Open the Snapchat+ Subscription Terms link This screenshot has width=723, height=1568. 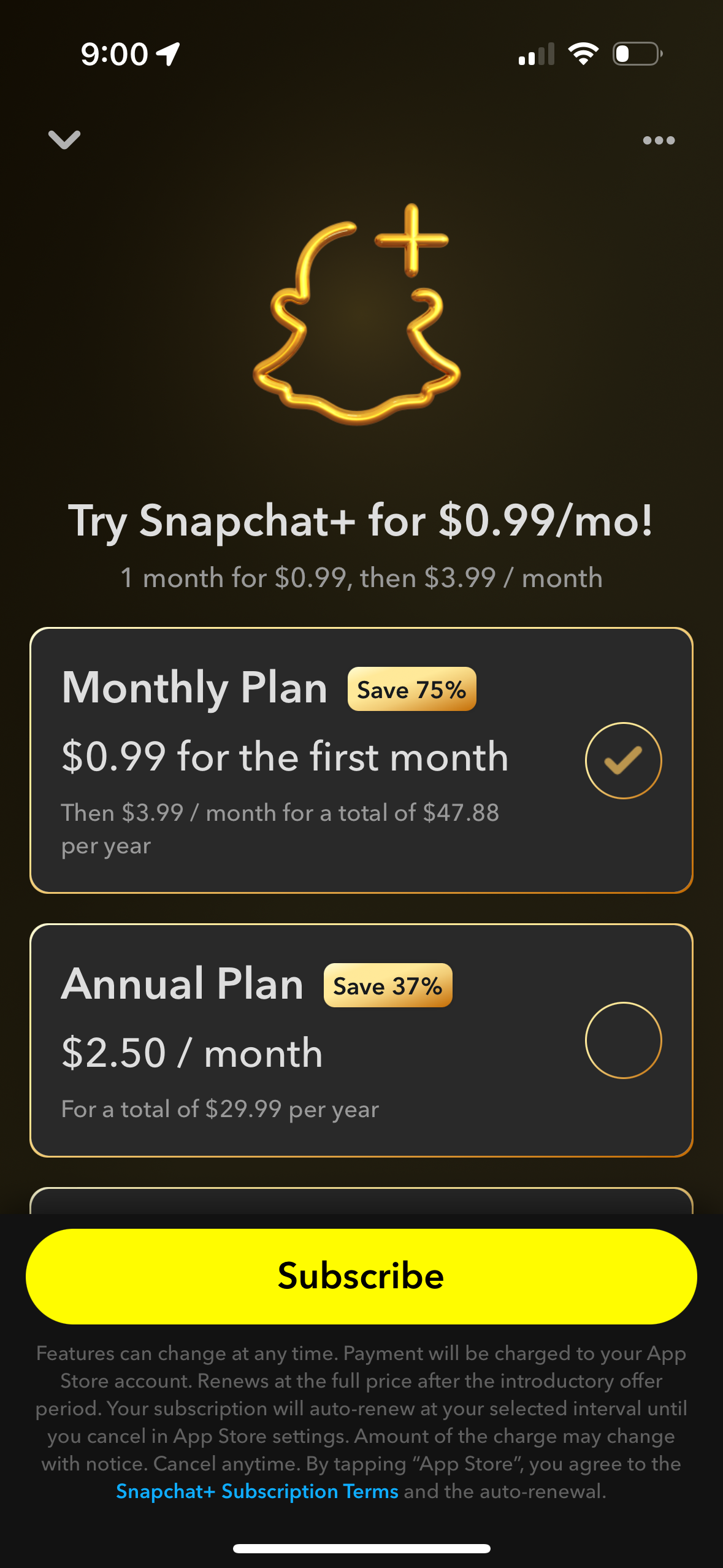[x=257, y=1491]
